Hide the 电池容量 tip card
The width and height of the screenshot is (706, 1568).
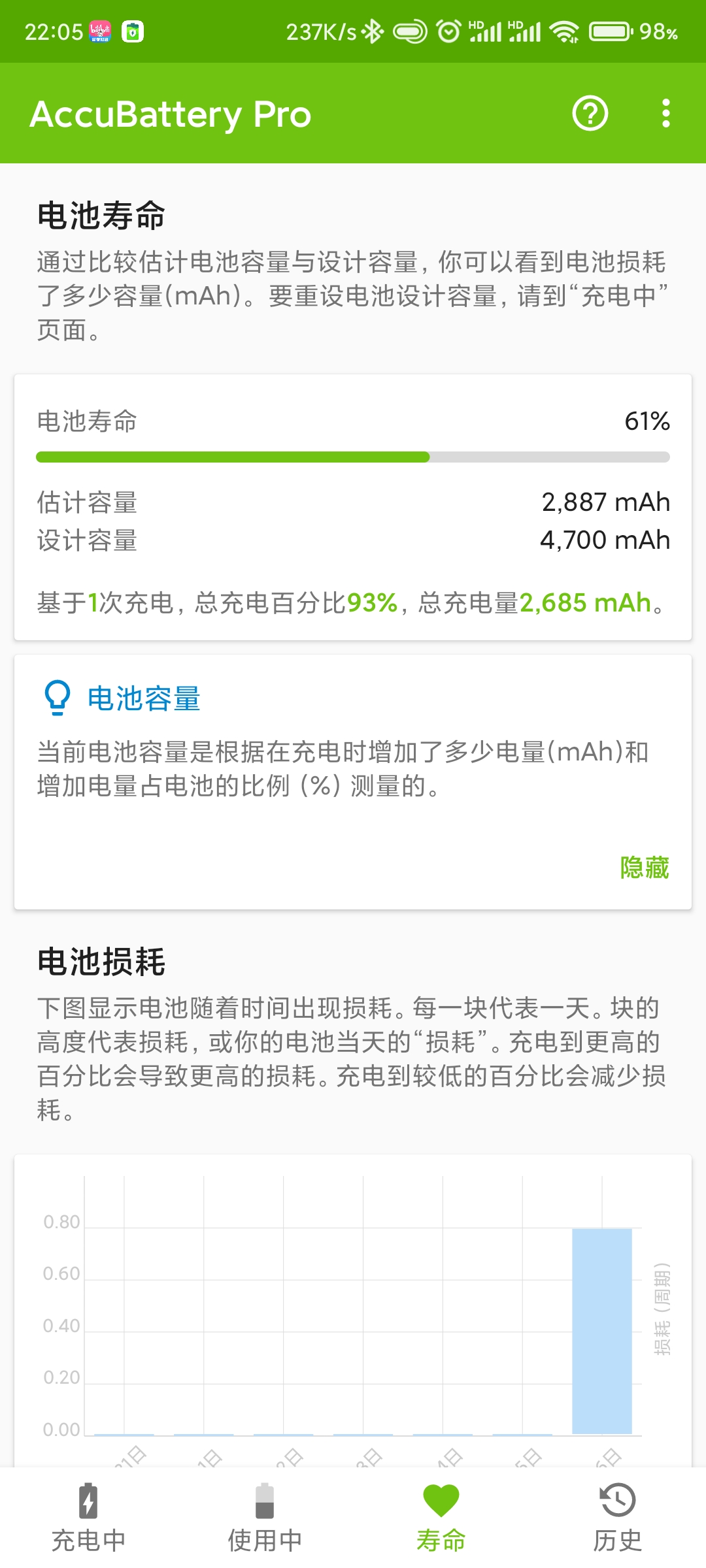click(x=644, y=868)
